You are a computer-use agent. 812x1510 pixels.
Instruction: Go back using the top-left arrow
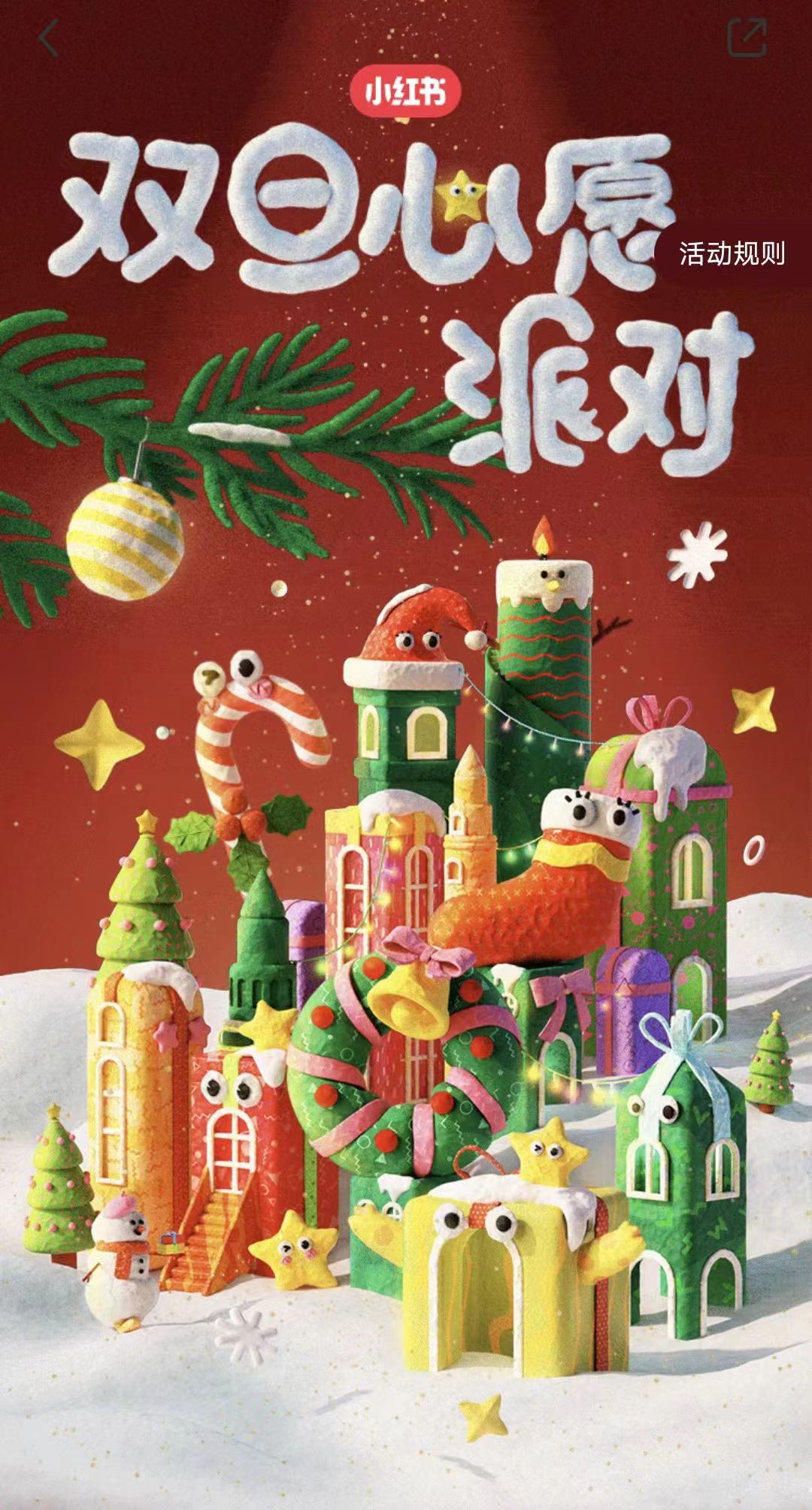click(x=48, y=39)
